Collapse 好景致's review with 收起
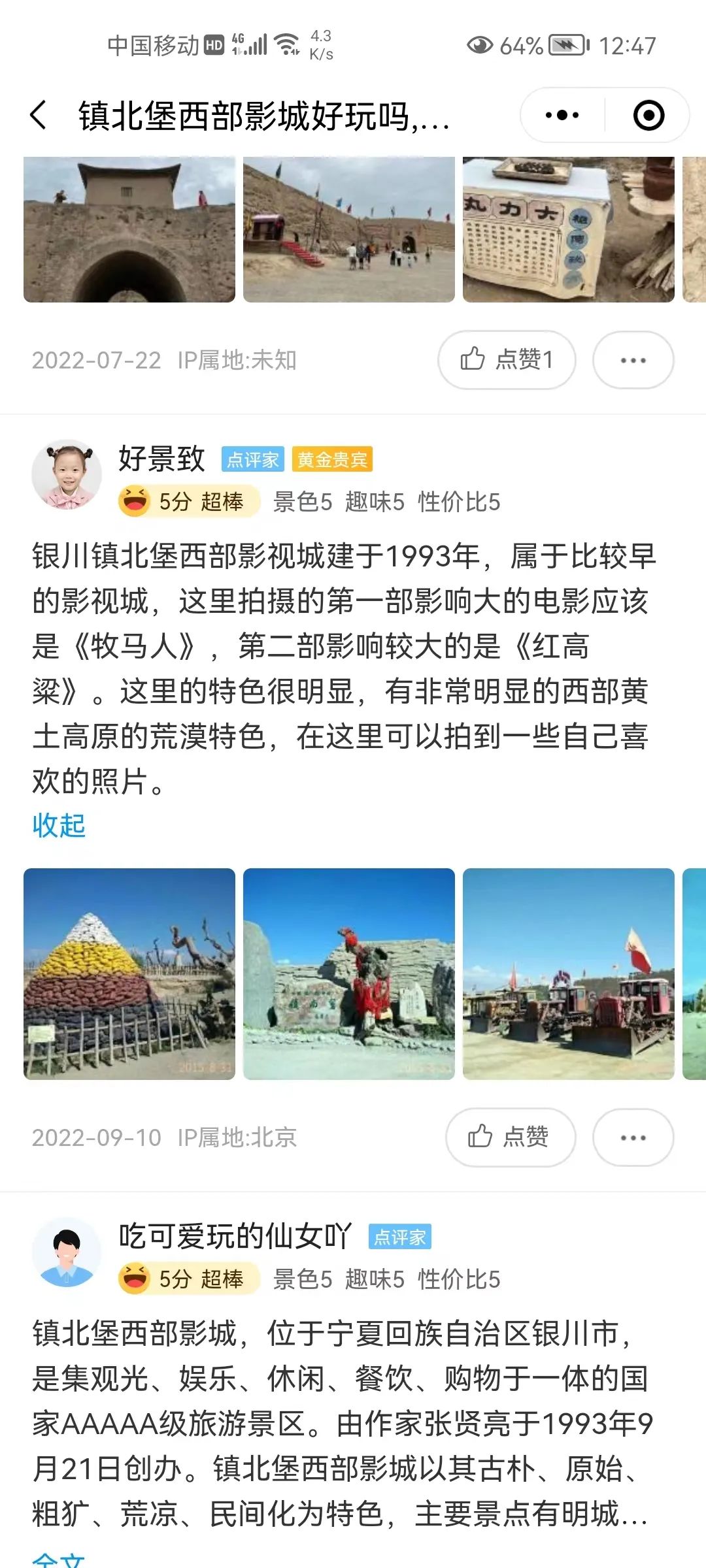 click(x=59, y=826)
